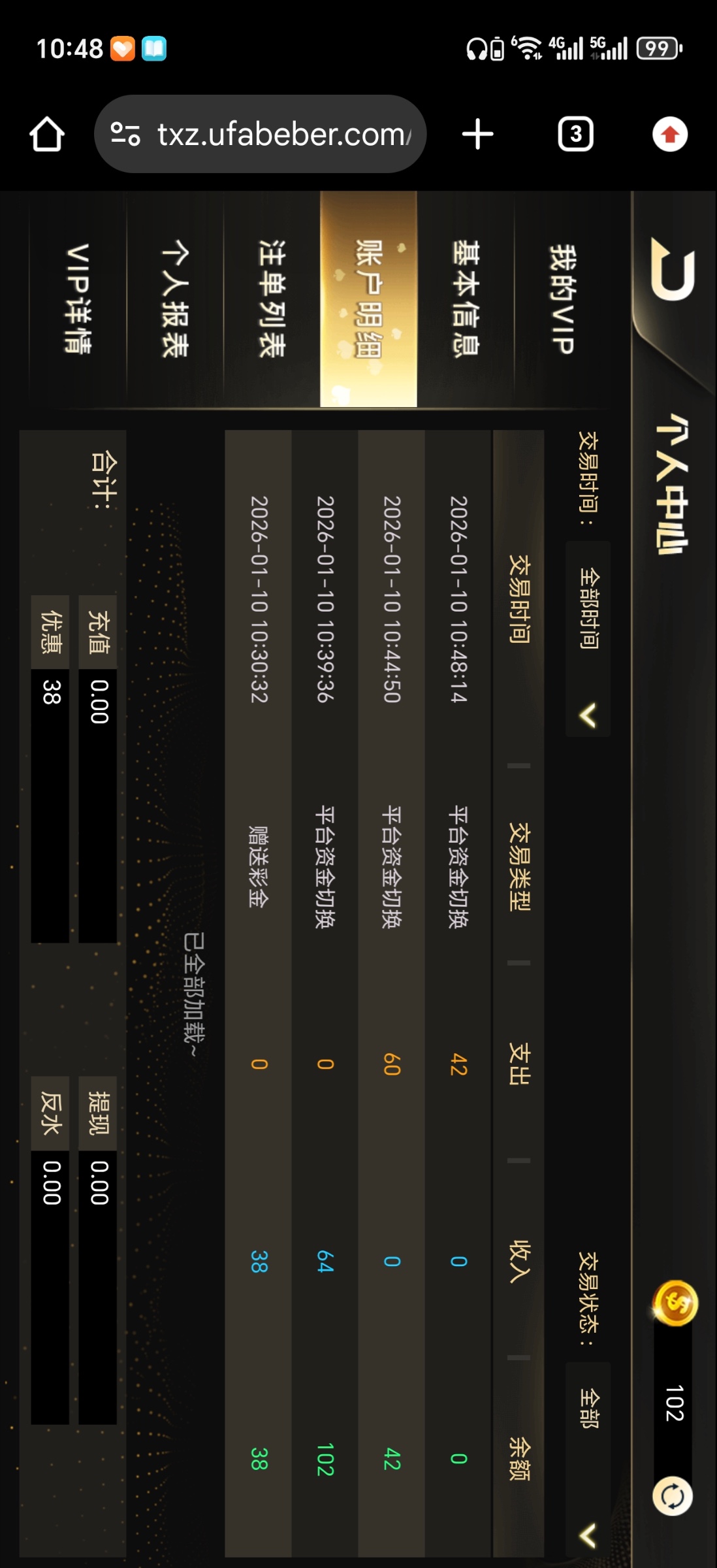Open the VIP详情 tab

pyautogui.click(x=78, y=299)
